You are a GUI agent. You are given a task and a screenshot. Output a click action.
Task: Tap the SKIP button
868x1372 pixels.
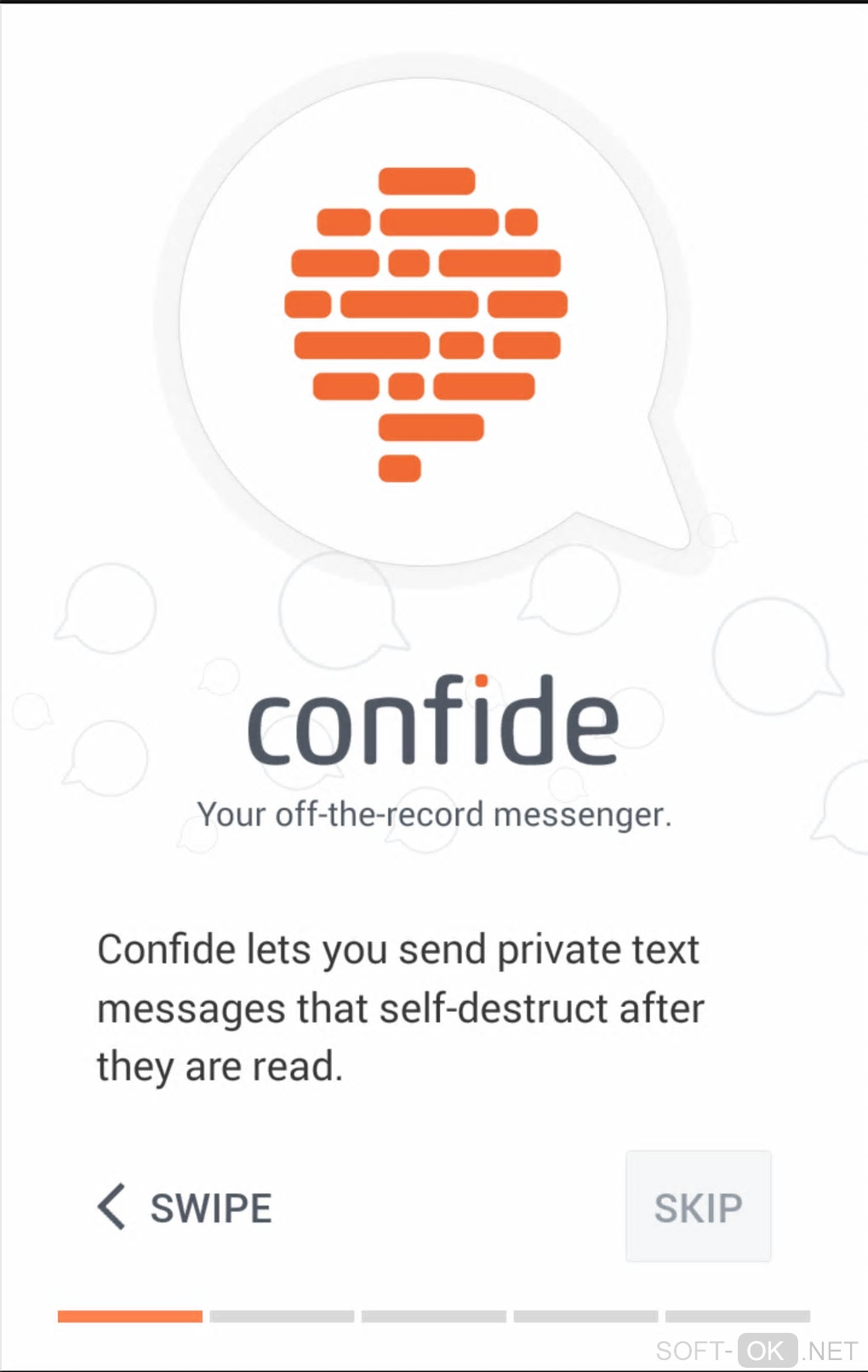coord(698,1206)
